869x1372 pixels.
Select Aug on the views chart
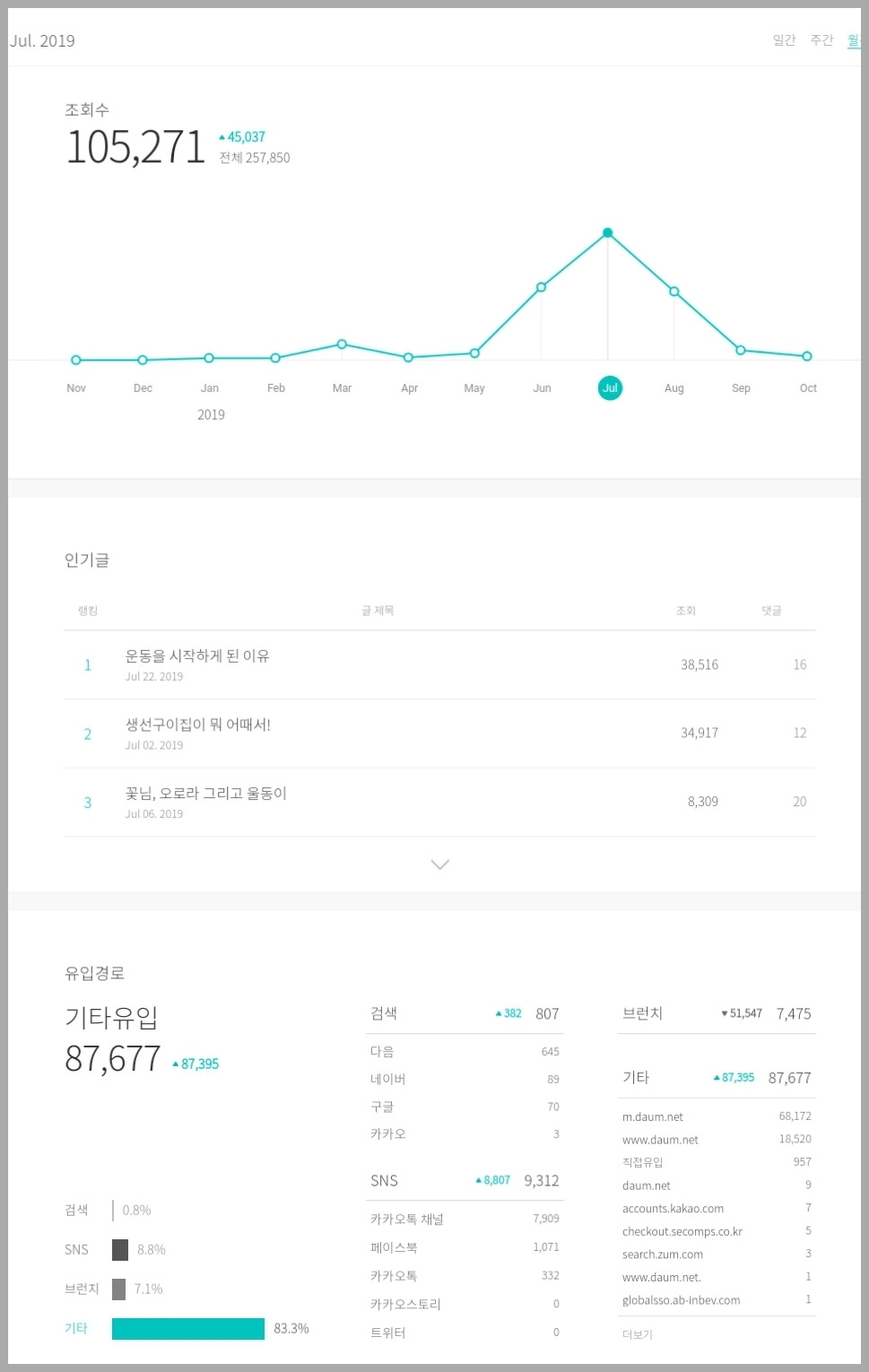(674, 388)
